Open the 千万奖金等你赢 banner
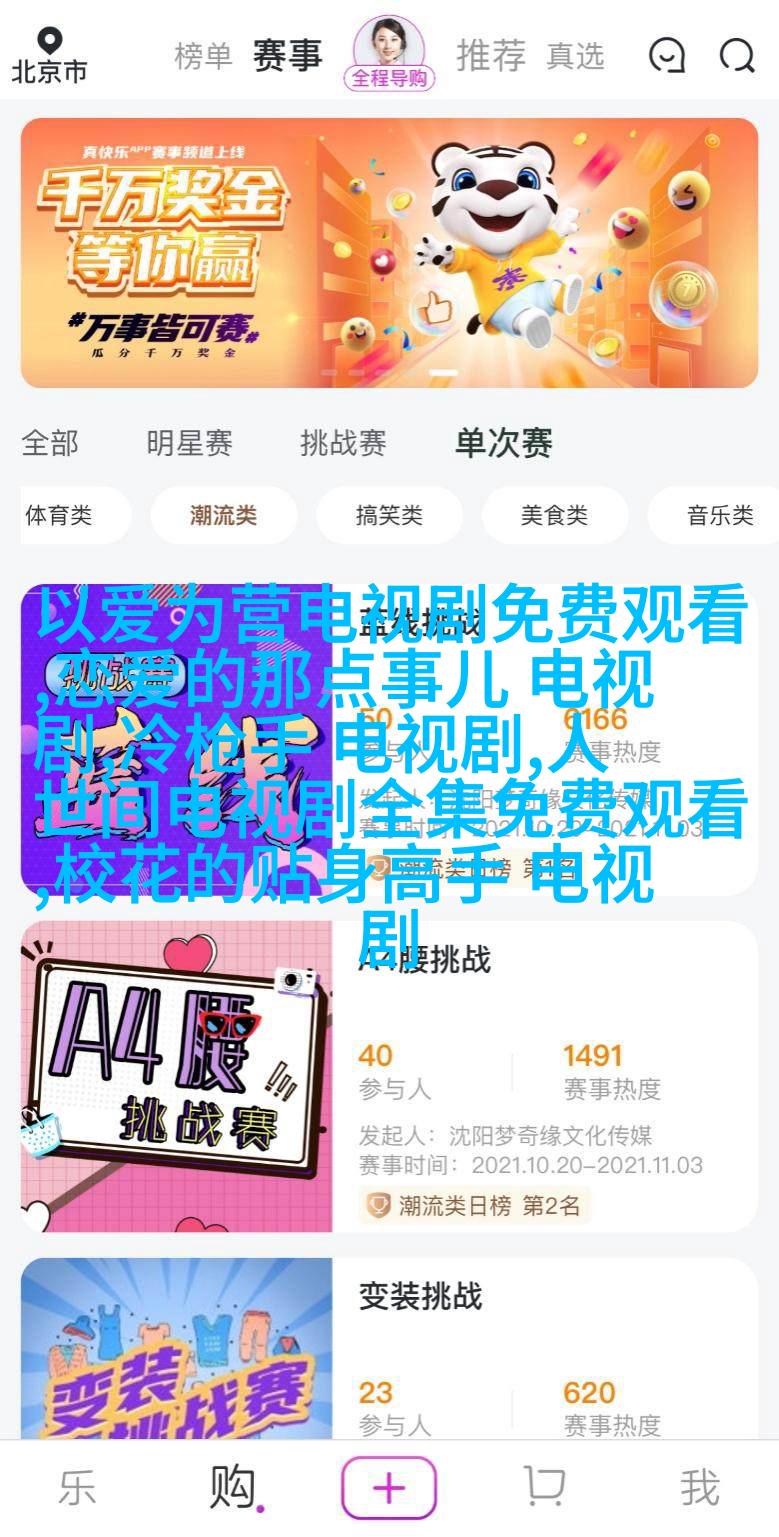This screenshot has width=779, height=1537. click(389, 252)
